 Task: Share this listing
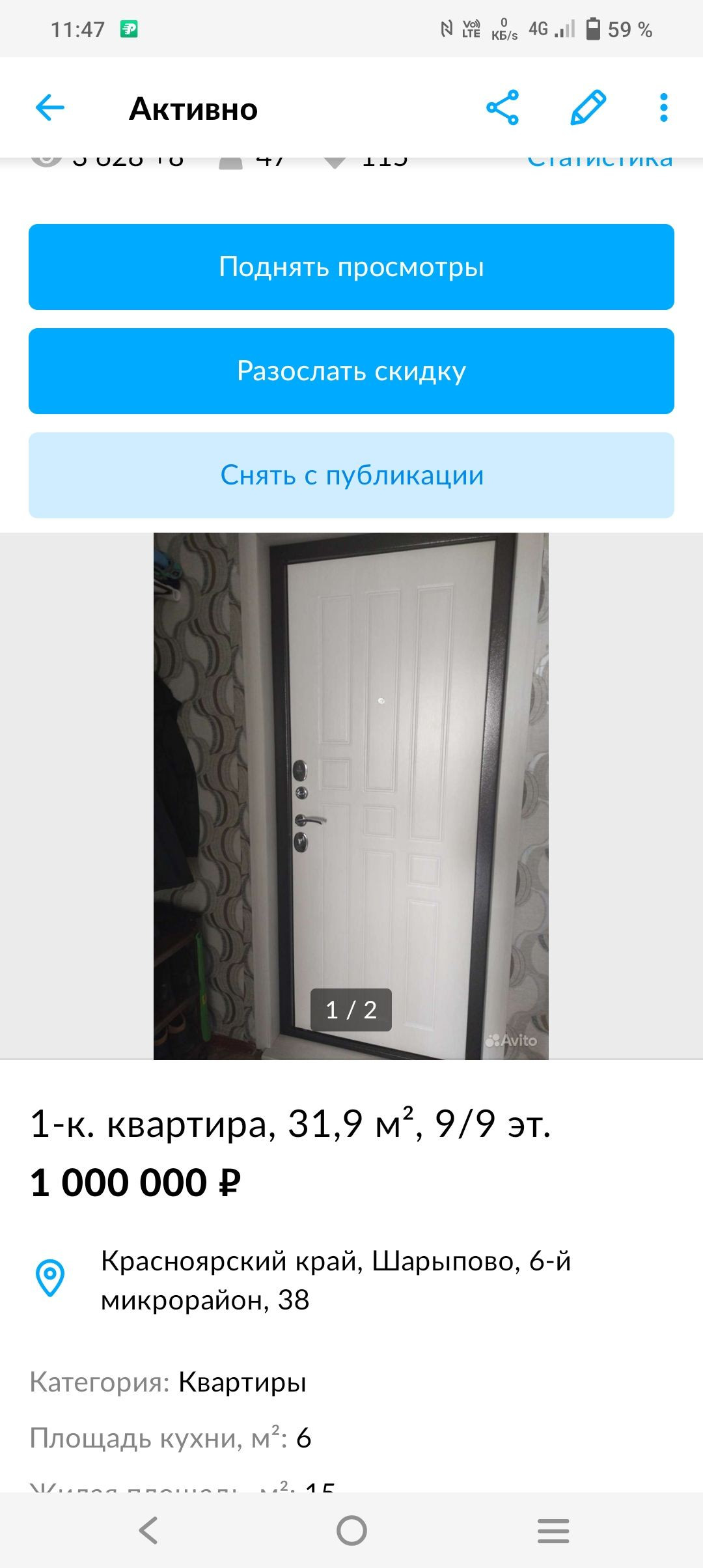click(x=503, y=108)
